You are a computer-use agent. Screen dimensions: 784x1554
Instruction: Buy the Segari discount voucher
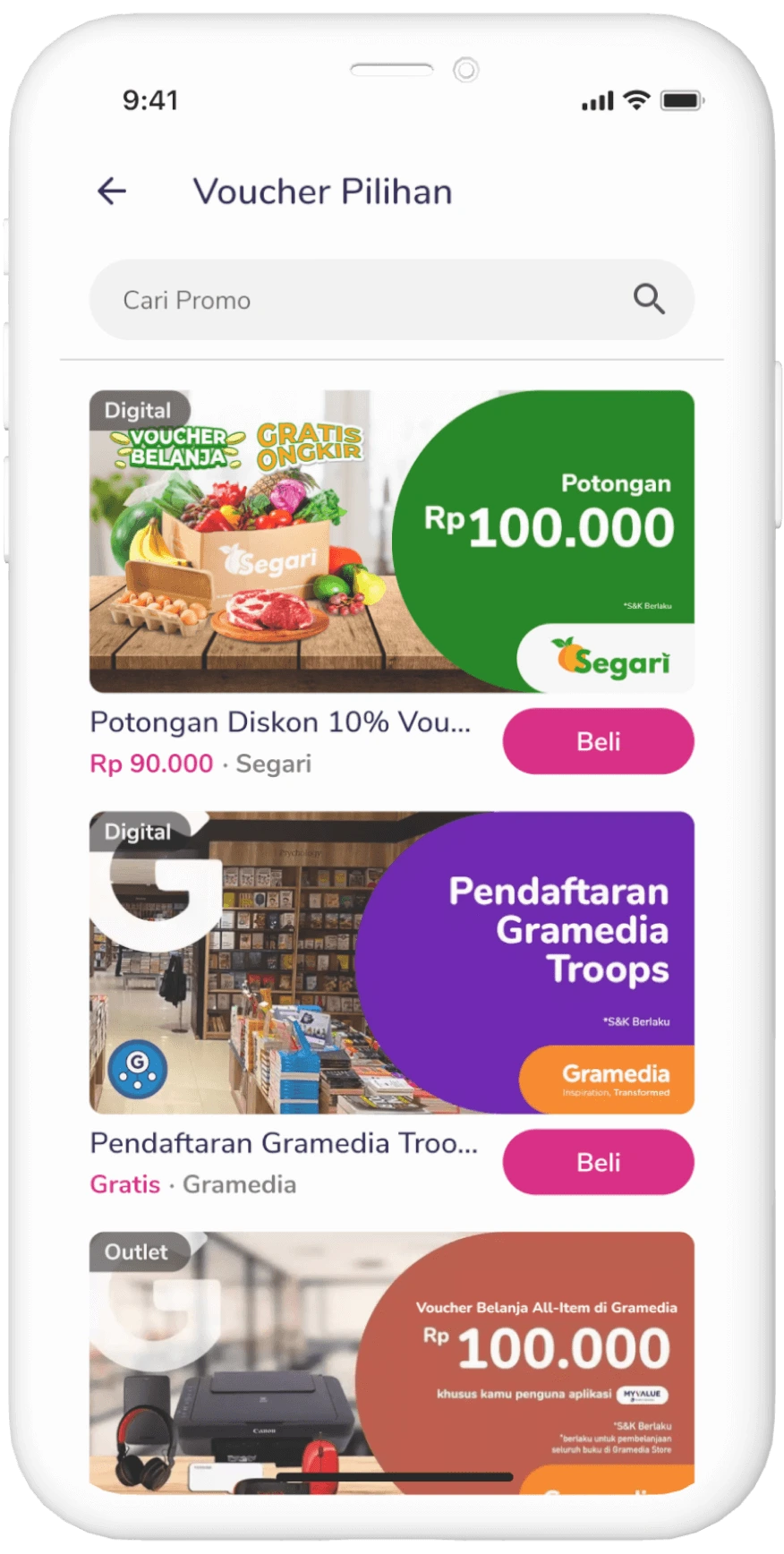[598, 741]
